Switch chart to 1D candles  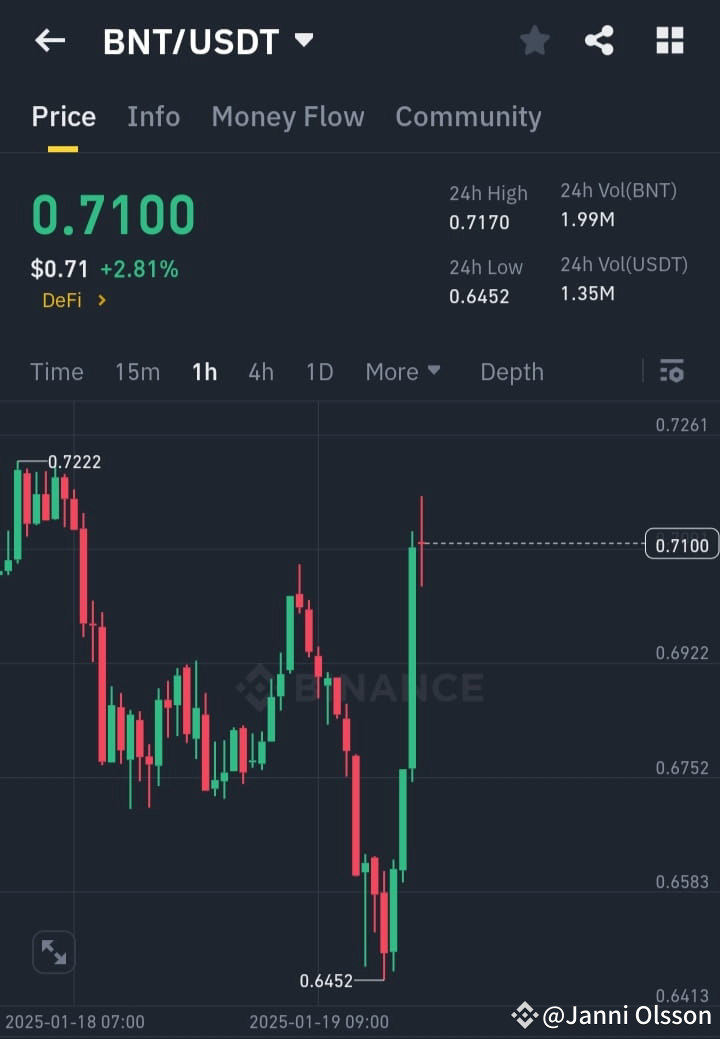[x=319, y=371]
